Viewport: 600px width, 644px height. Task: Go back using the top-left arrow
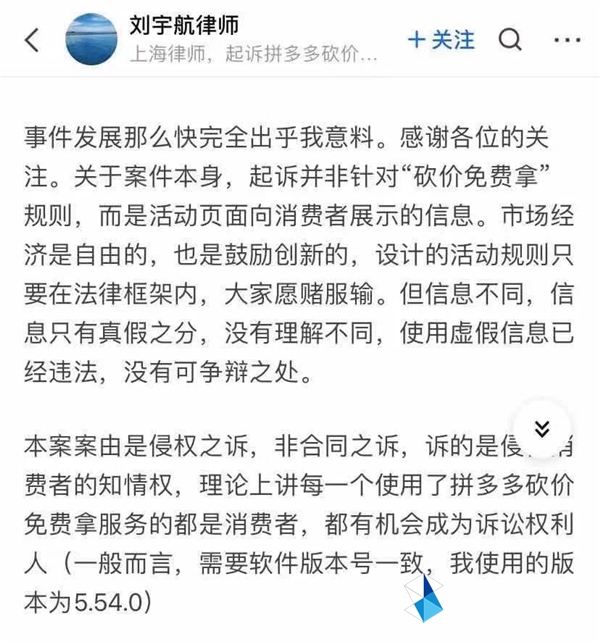31,41
